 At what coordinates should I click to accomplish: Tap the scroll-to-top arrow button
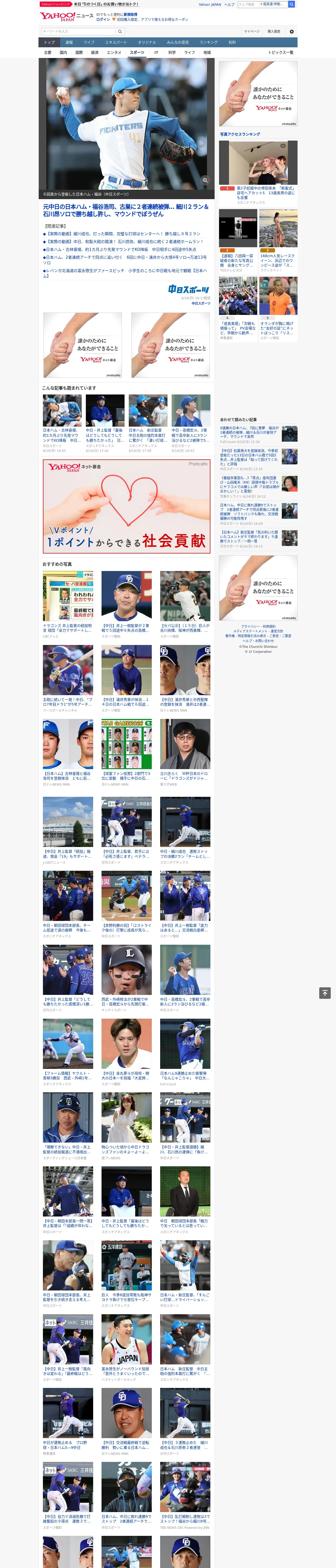[x=325, y=993]
